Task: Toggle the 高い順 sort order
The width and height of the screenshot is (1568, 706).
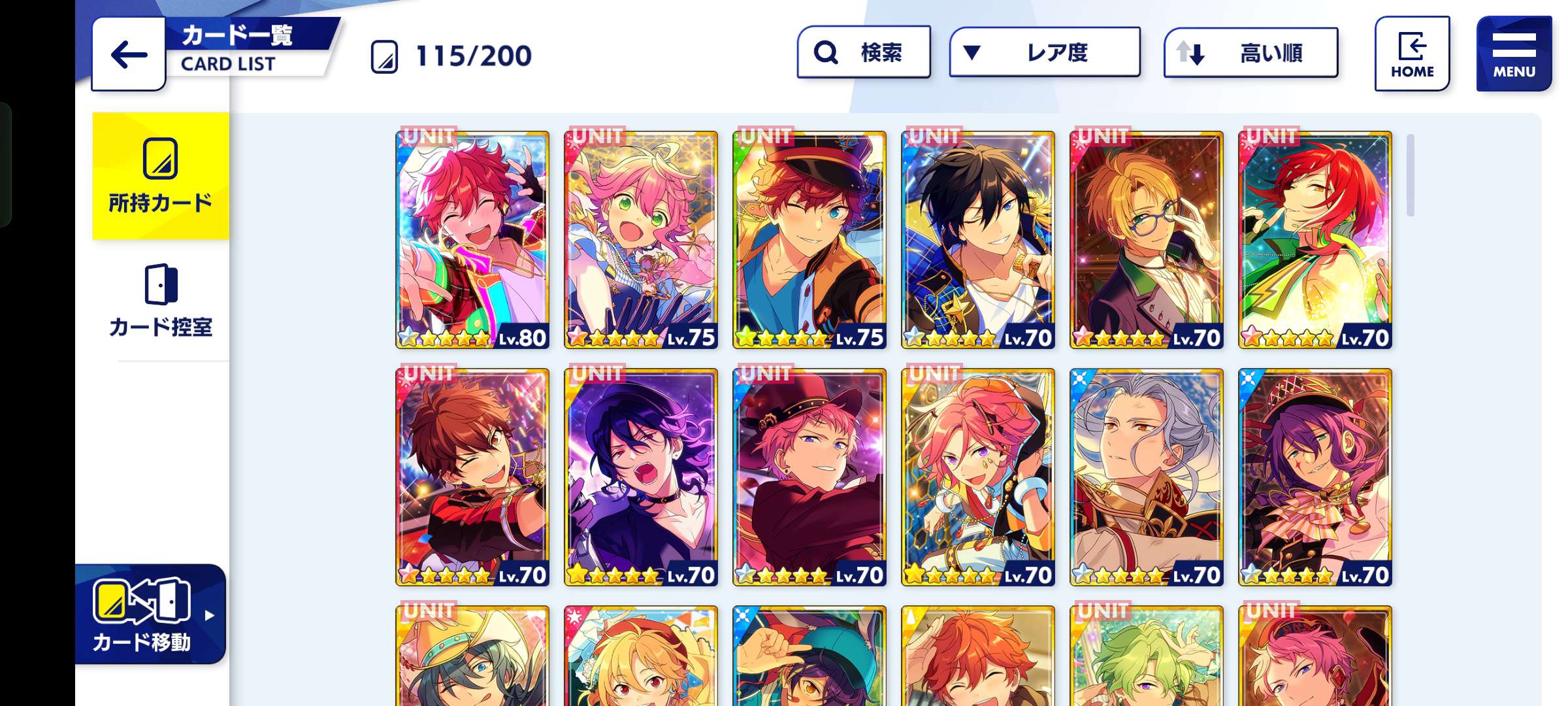Action: click(x=1250, y=52)
